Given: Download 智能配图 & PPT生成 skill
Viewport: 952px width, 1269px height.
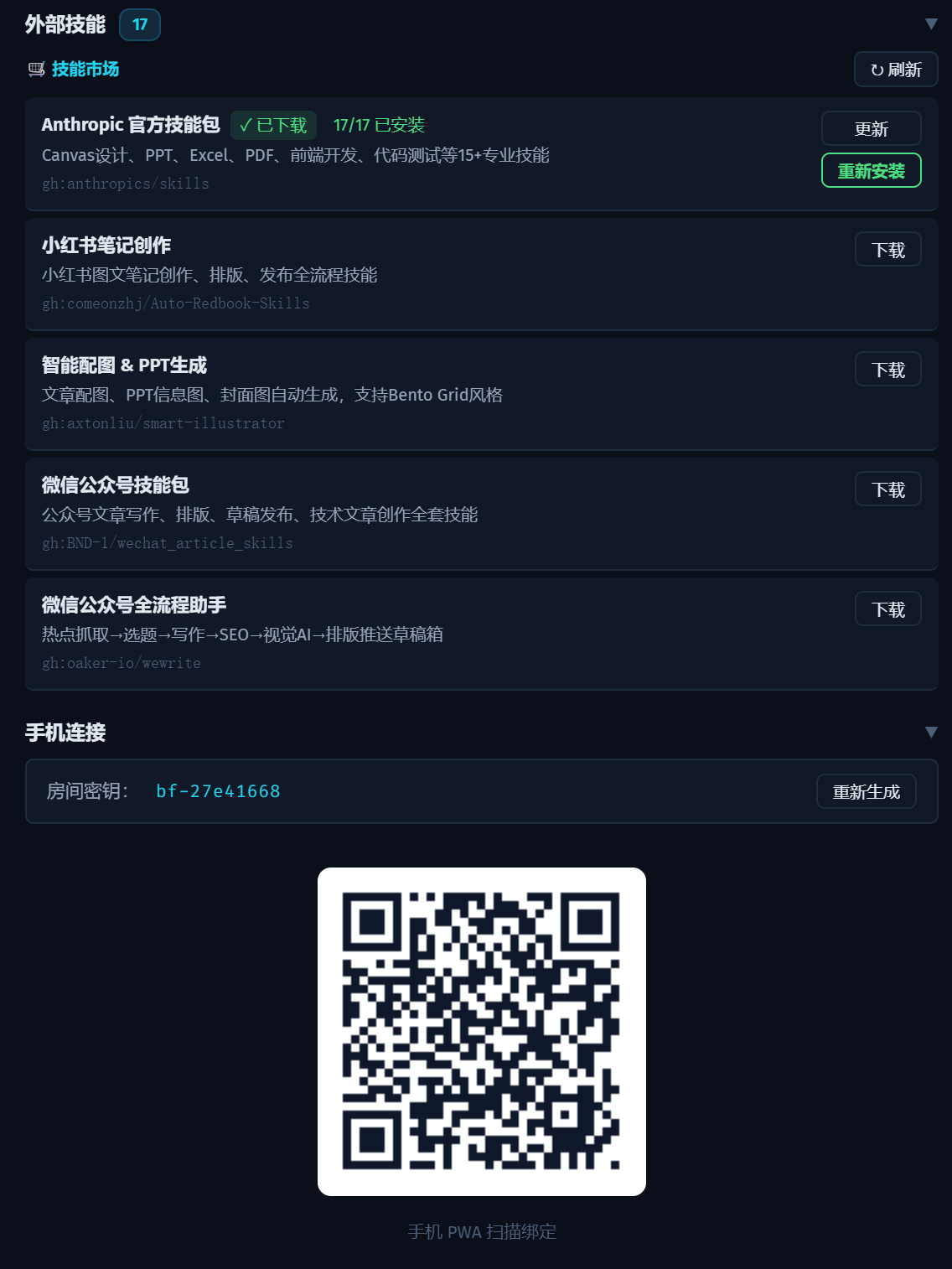Looking at the screenshot, I should coord(887,370).
